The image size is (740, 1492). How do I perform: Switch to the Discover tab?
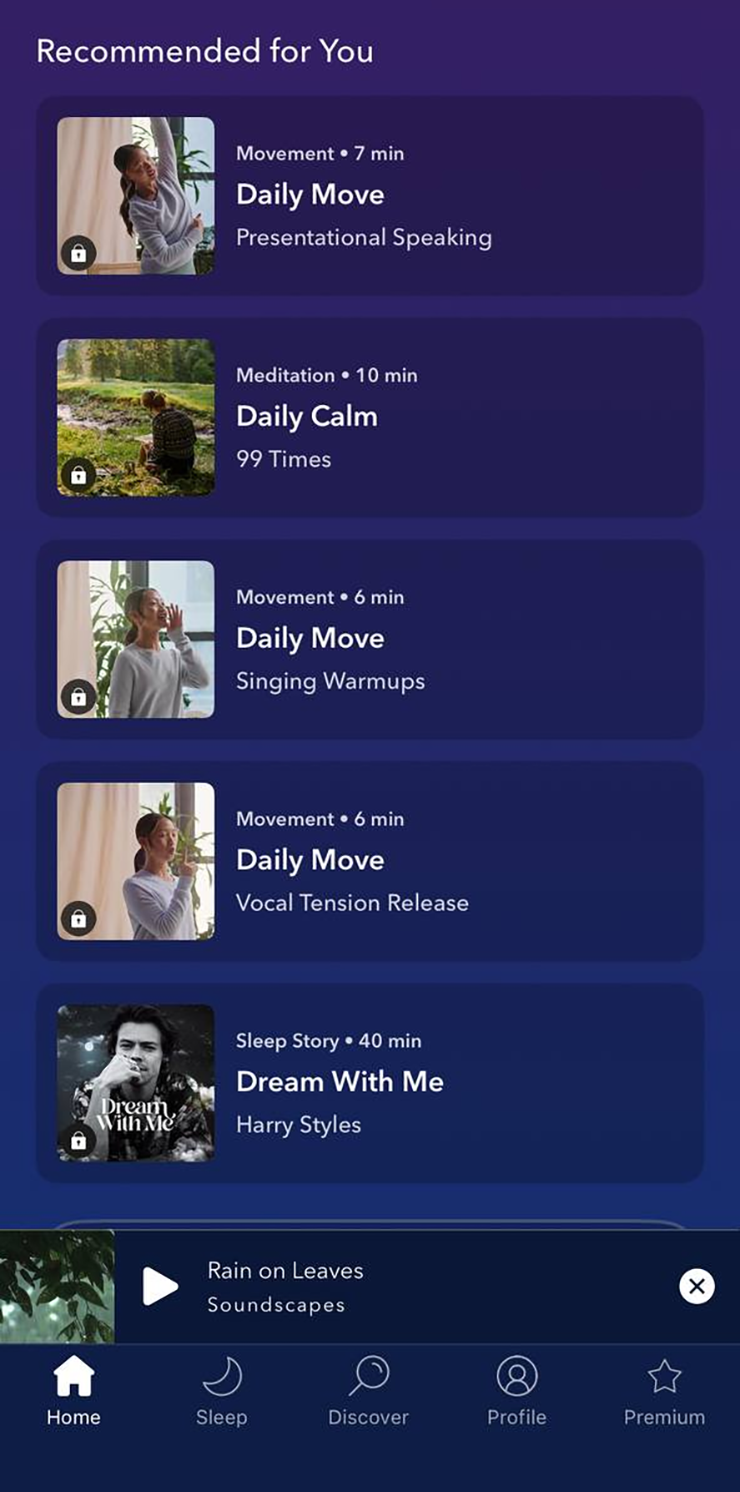point(368,1391)
